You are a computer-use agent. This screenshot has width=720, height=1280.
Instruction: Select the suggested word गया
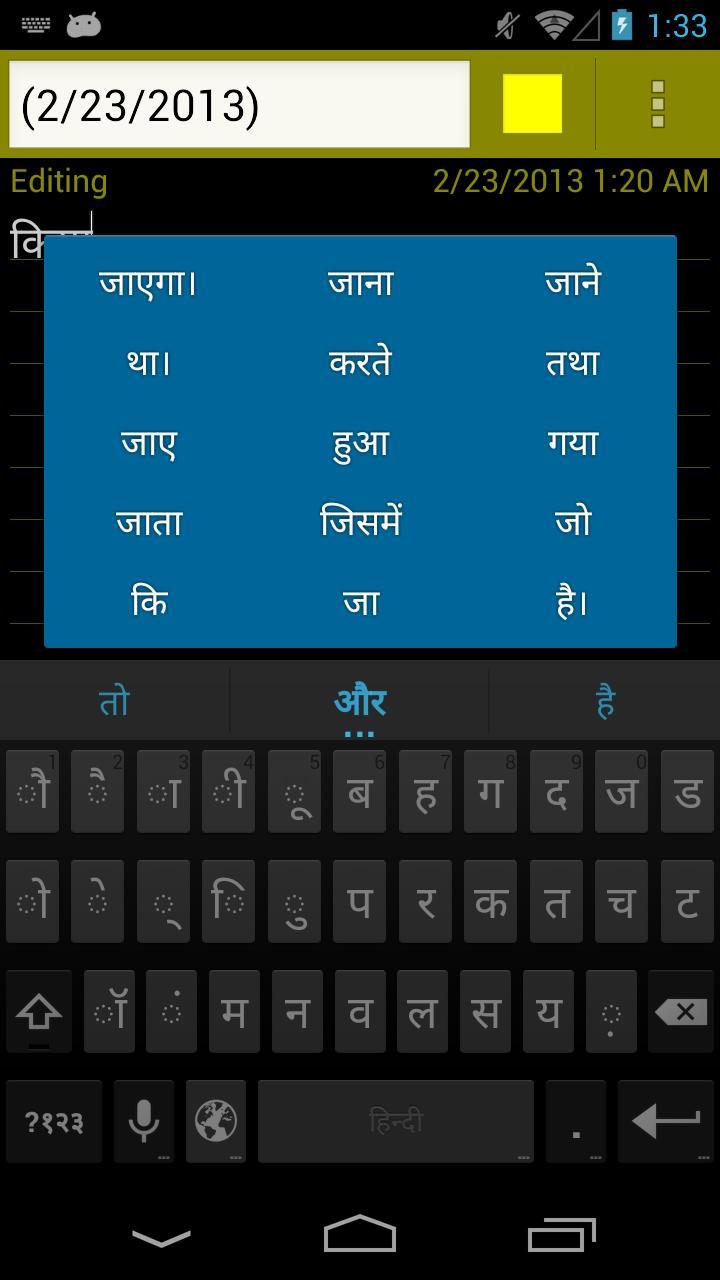click(x=572, y=443)
